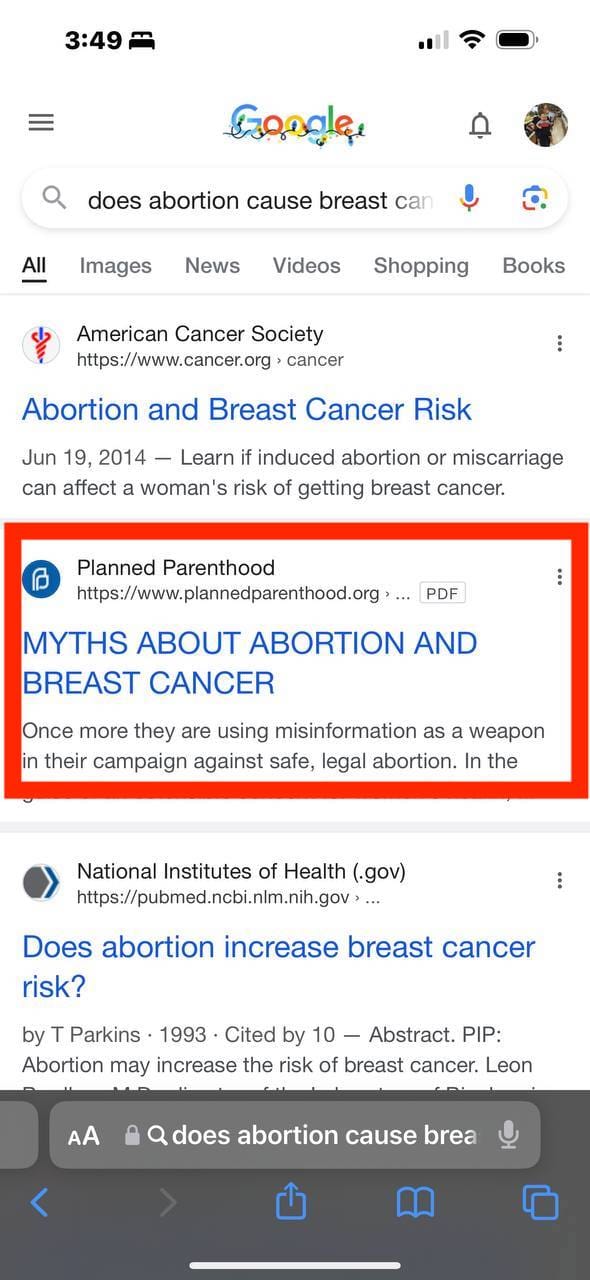Share this page from Safari toolbar
The image size is (590, 1280).
click(x=290, y=1200)
